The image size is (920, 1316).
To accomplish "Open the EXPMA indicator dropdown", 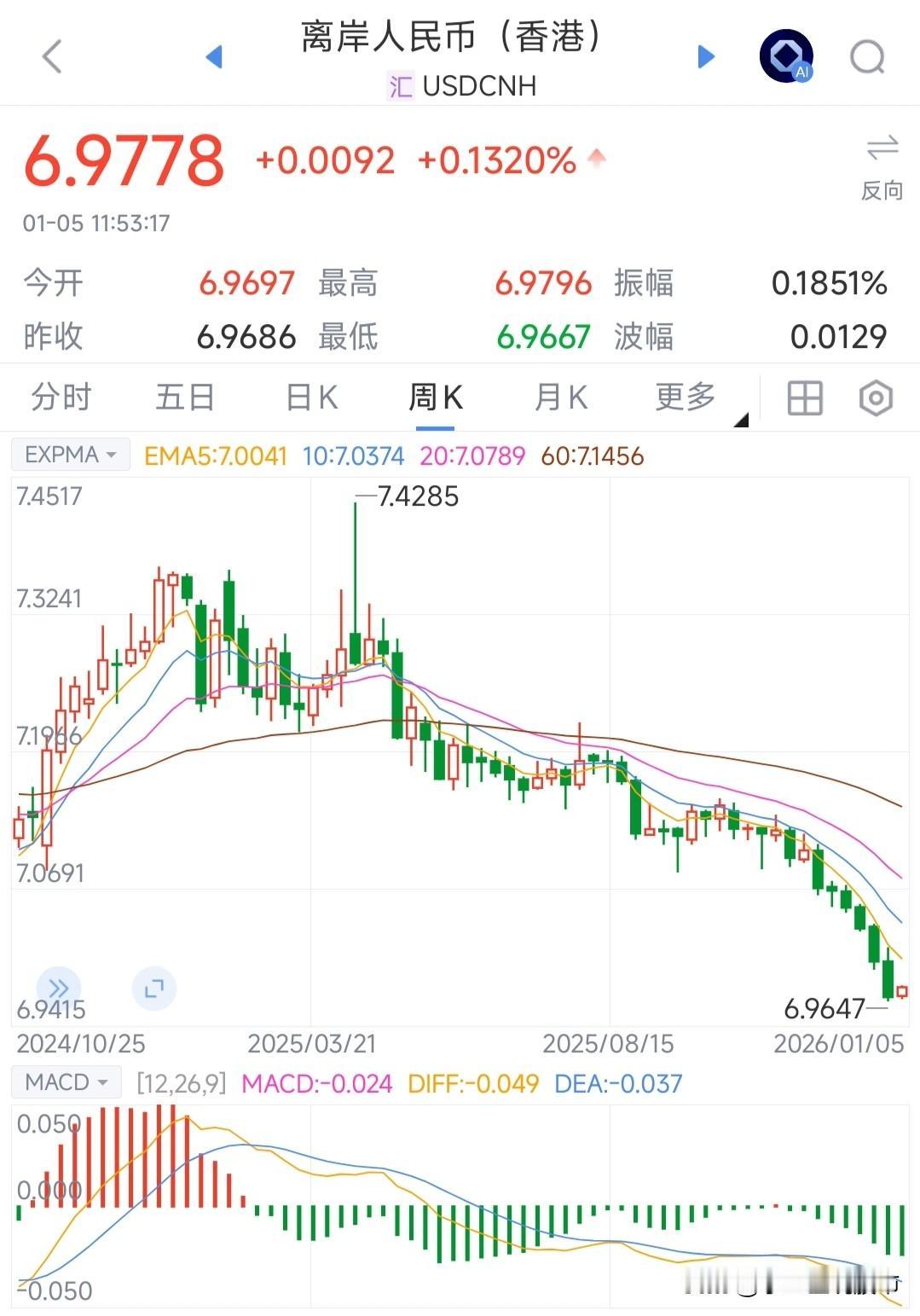I will point(68,454).
